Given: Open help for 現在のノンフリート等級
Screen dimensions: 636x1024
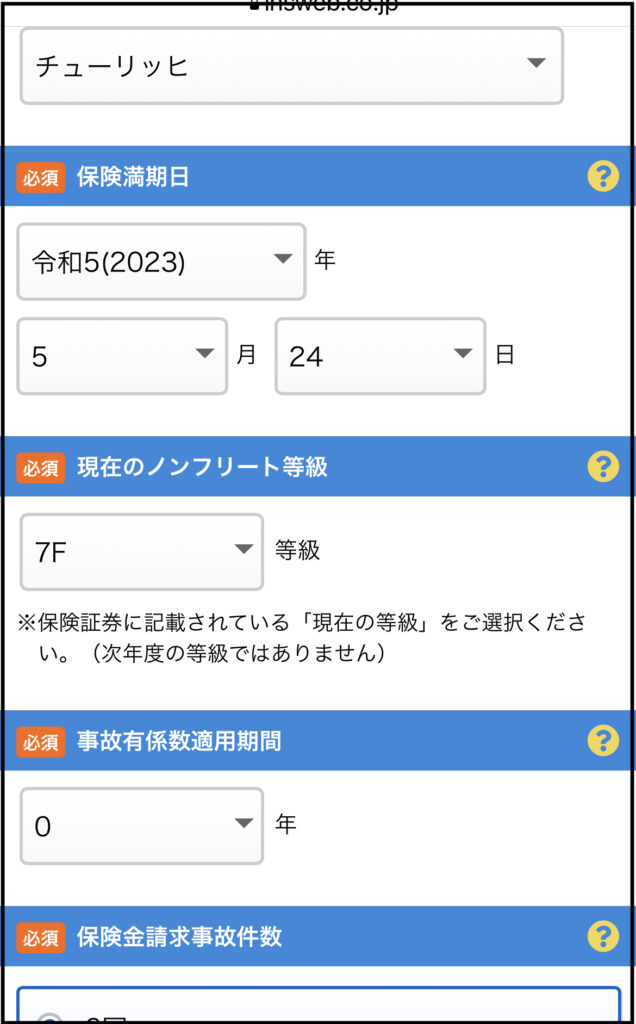Looking at the screenshot, I should point(603,466).
